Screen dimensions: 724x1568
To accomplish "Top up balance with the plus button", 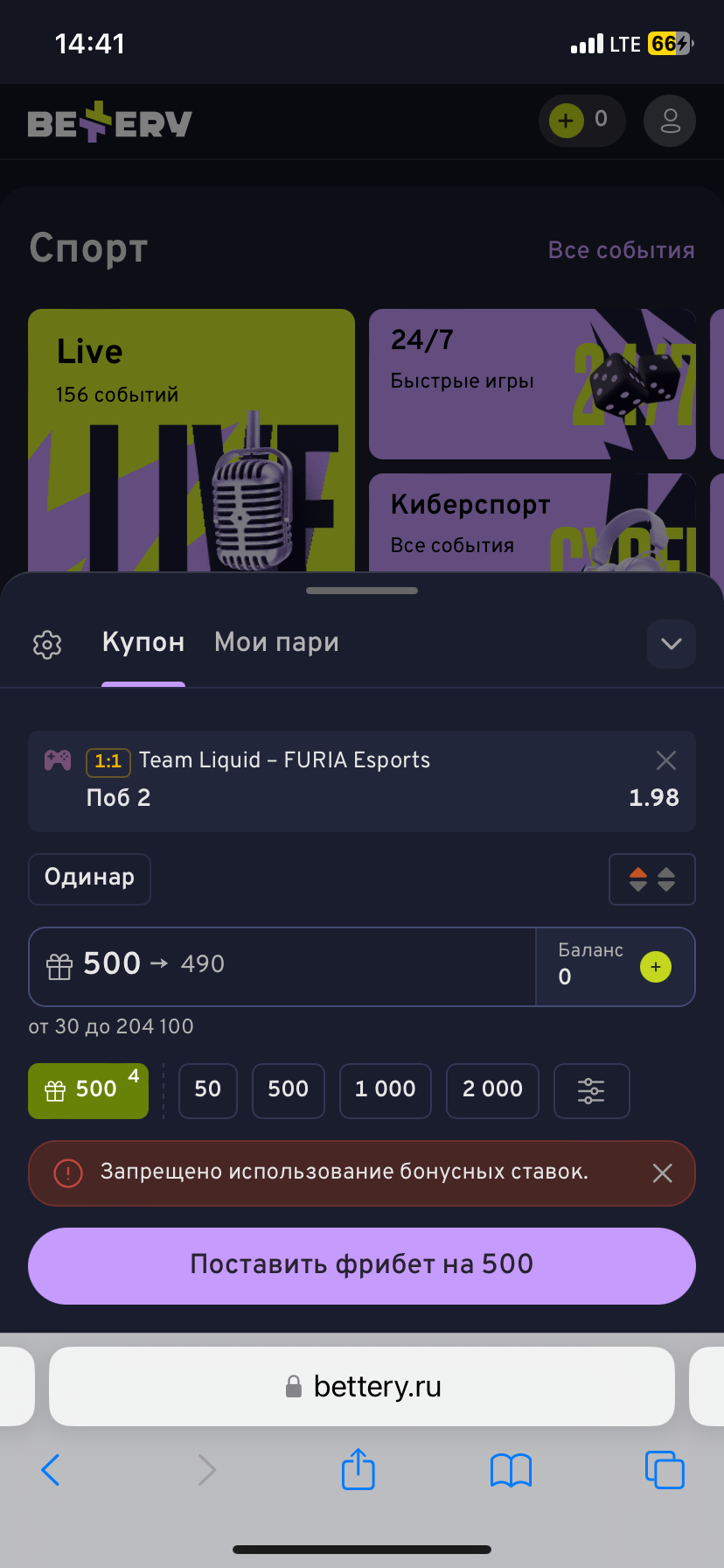I will [656, 967].
